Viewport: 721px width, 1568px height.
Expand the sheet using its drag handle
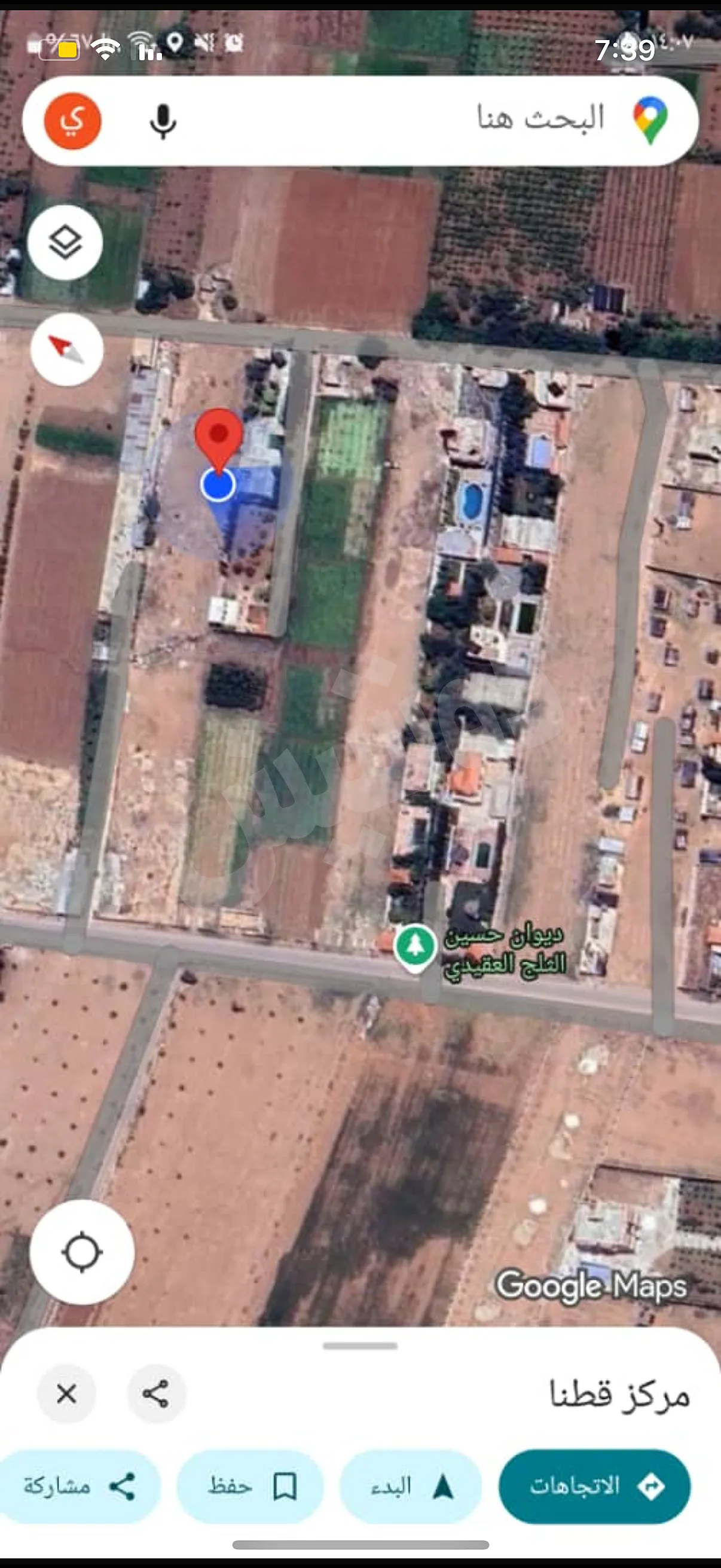coord(360,1346)
